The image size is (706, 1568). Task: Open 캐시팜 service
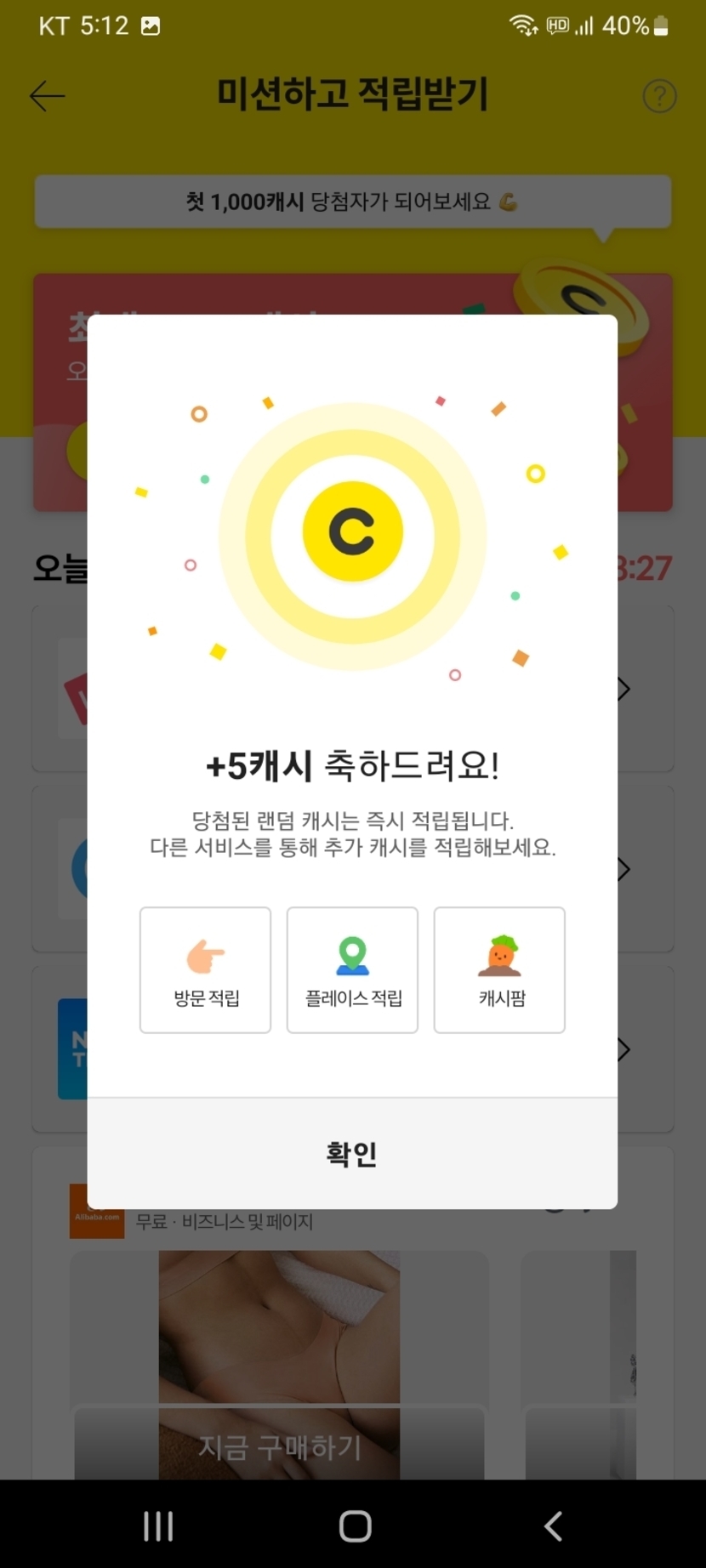pyautogui.click(x=499, y=970)
